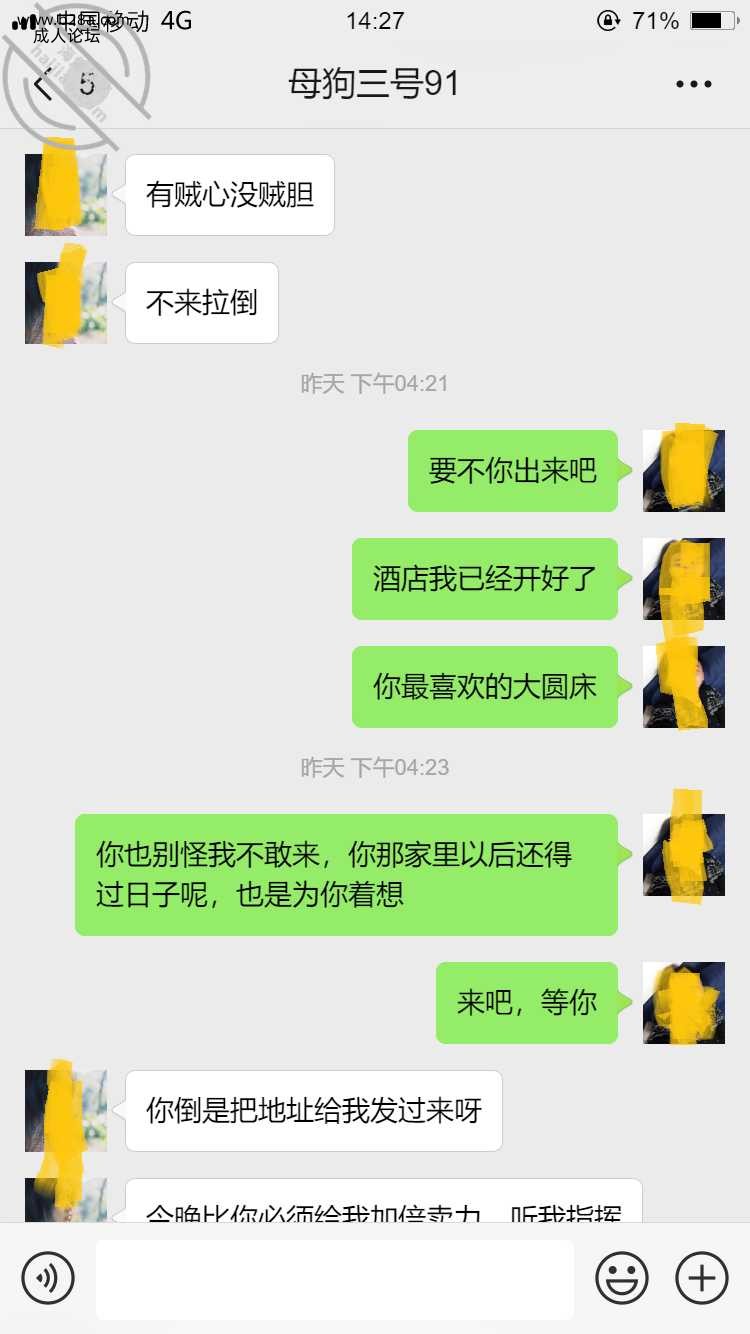Open the contact's avatar beside "有贼心没贼胆"
This screenshot has height=1334, width=750.
coord(66,195)
